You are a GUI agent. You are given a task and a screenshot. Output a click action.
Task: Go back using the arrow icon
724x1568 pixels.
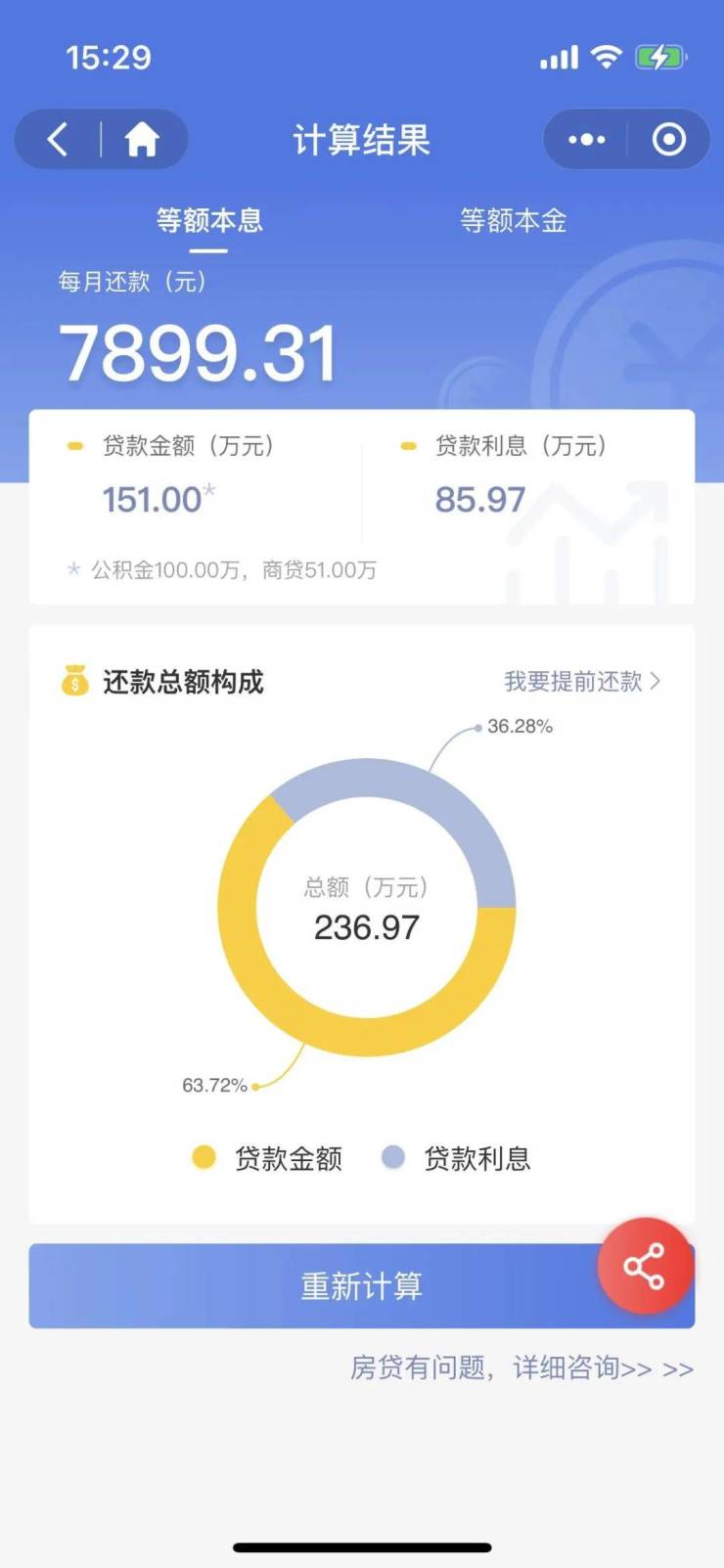coord(59,140)
